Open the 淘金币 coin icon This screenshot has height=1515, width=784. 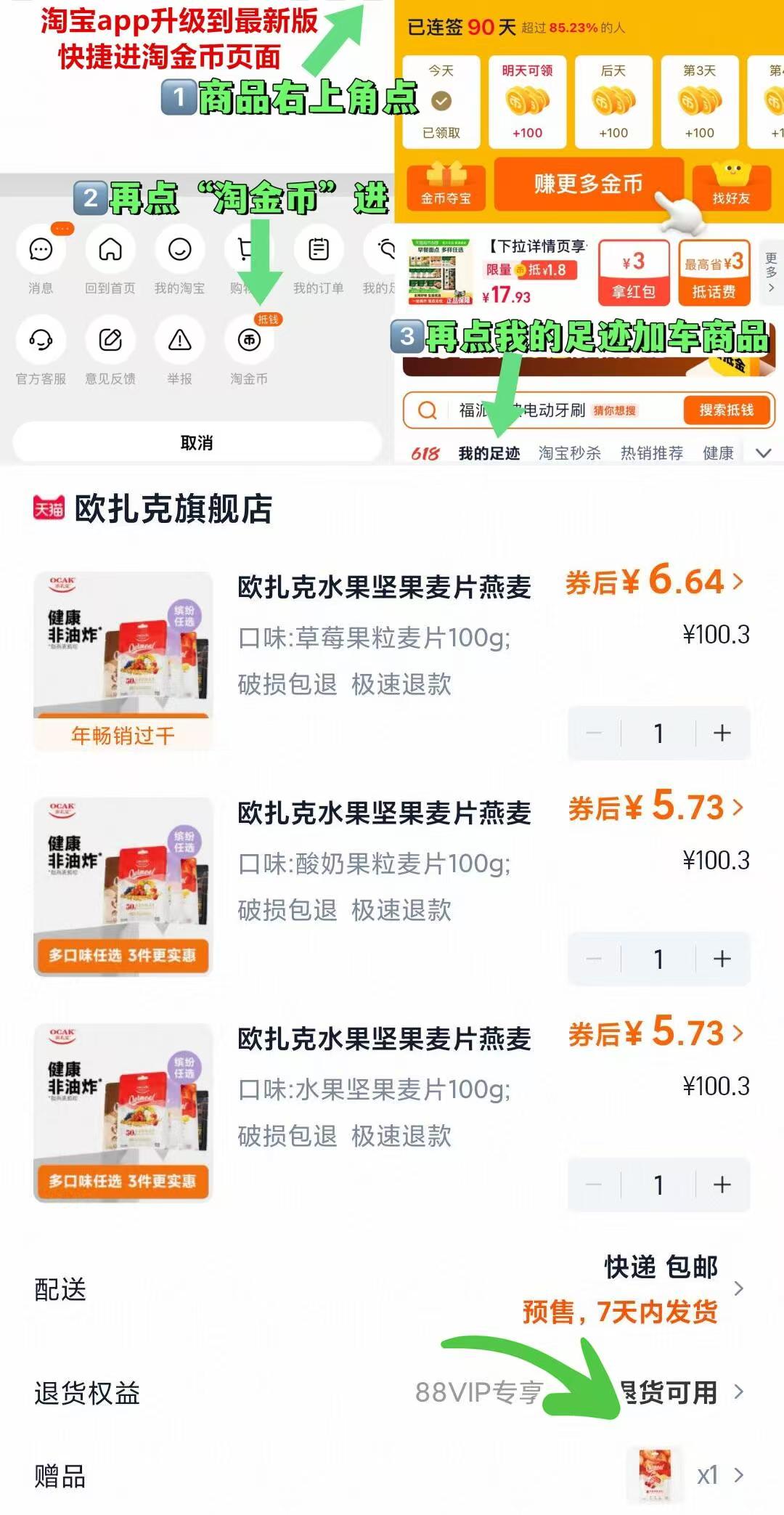tap(248, 341)
